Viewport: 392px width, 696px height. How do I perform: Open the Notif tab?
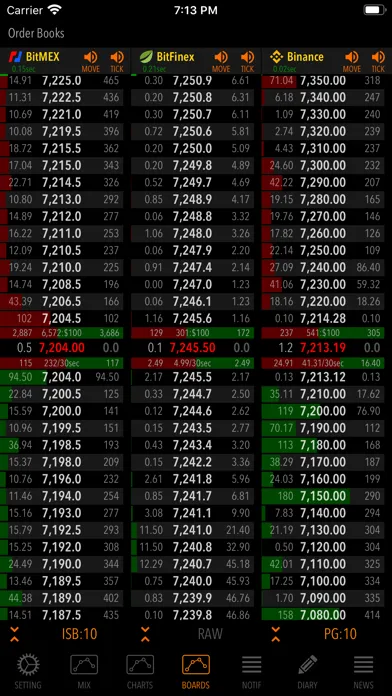[252, 672]
